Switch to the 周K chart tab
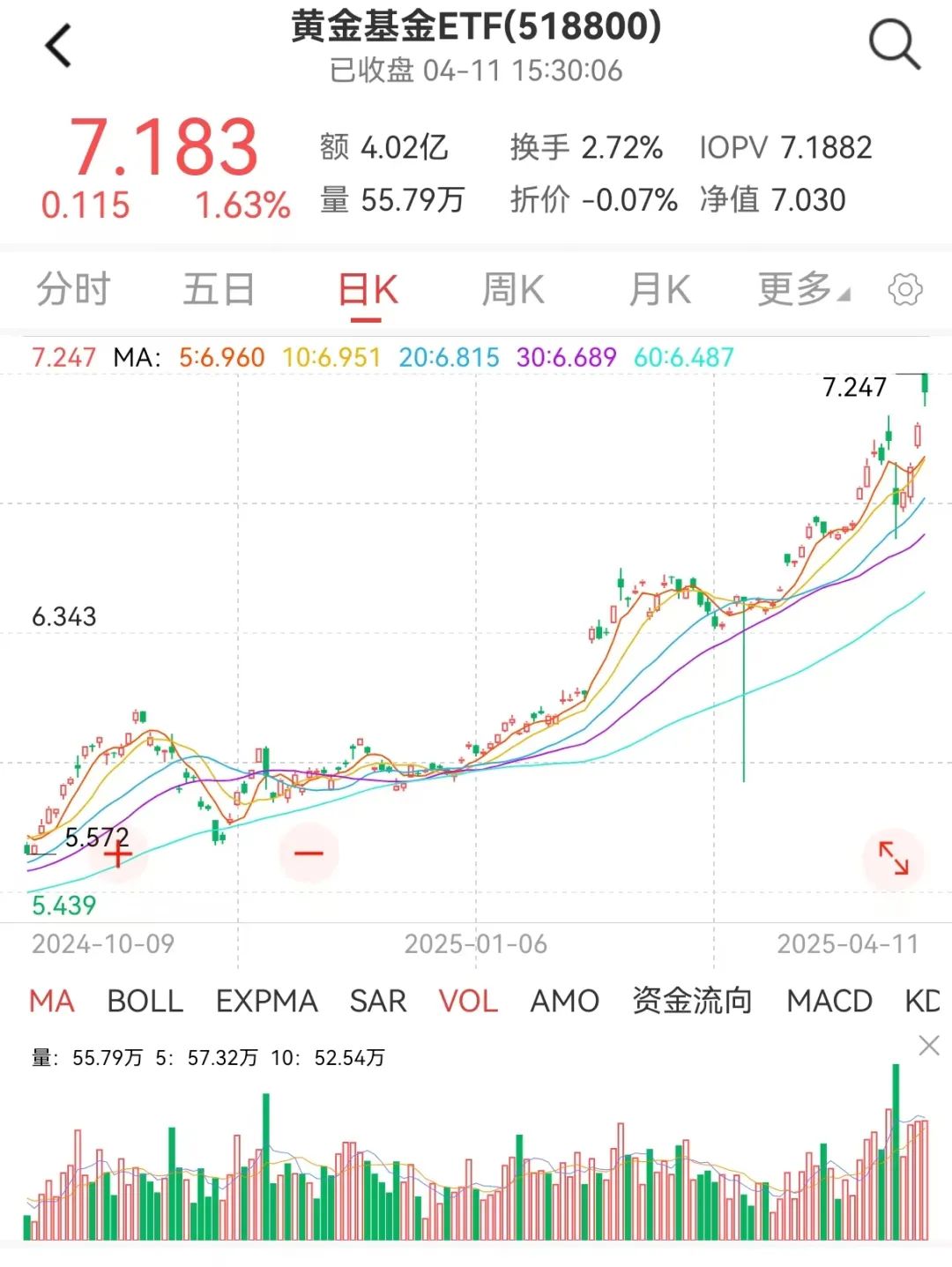The height and width of the screenshot is (1267, 952). (513, 289)
